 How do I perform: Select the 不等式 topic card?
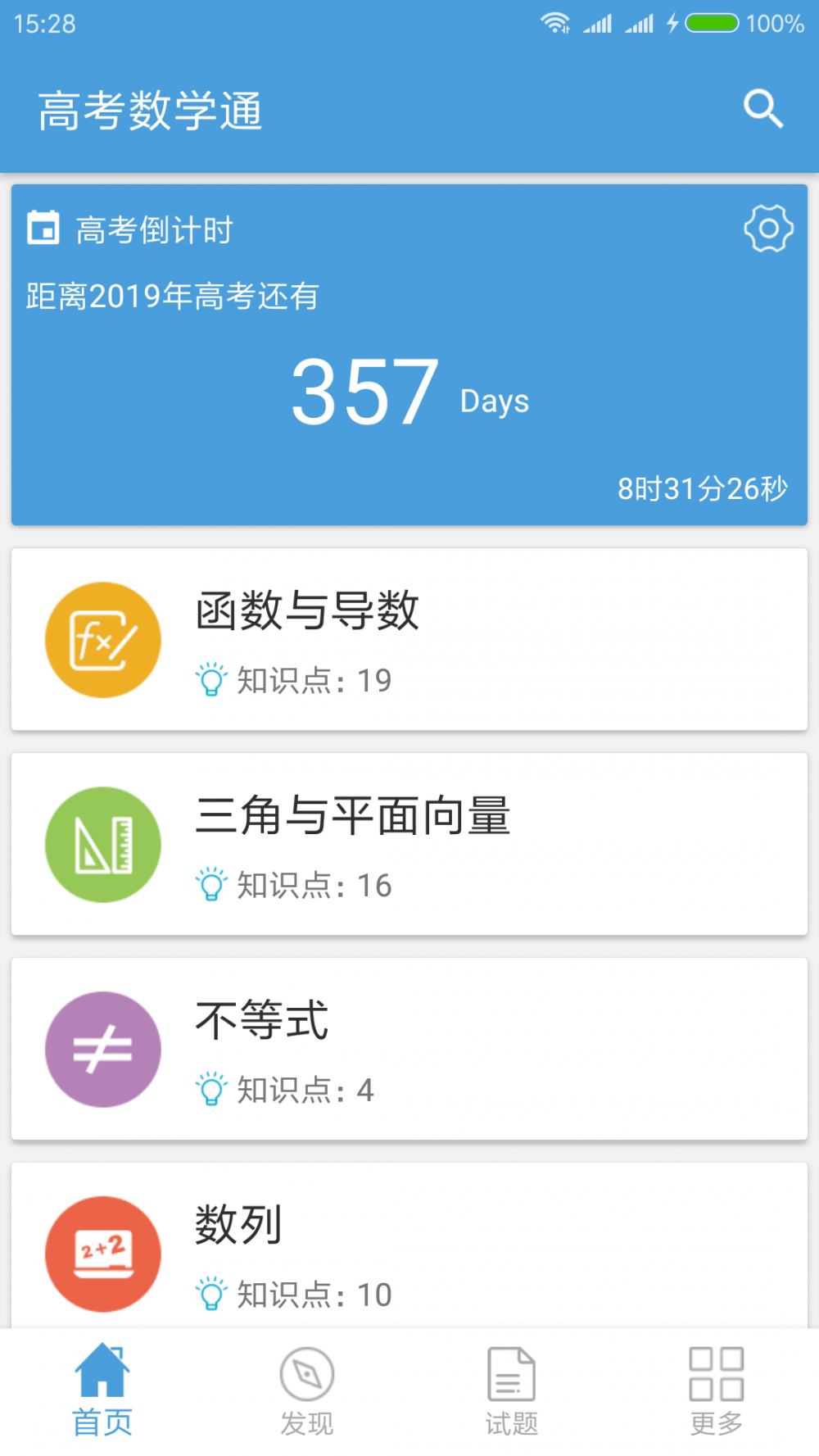tap(409, 1049)
